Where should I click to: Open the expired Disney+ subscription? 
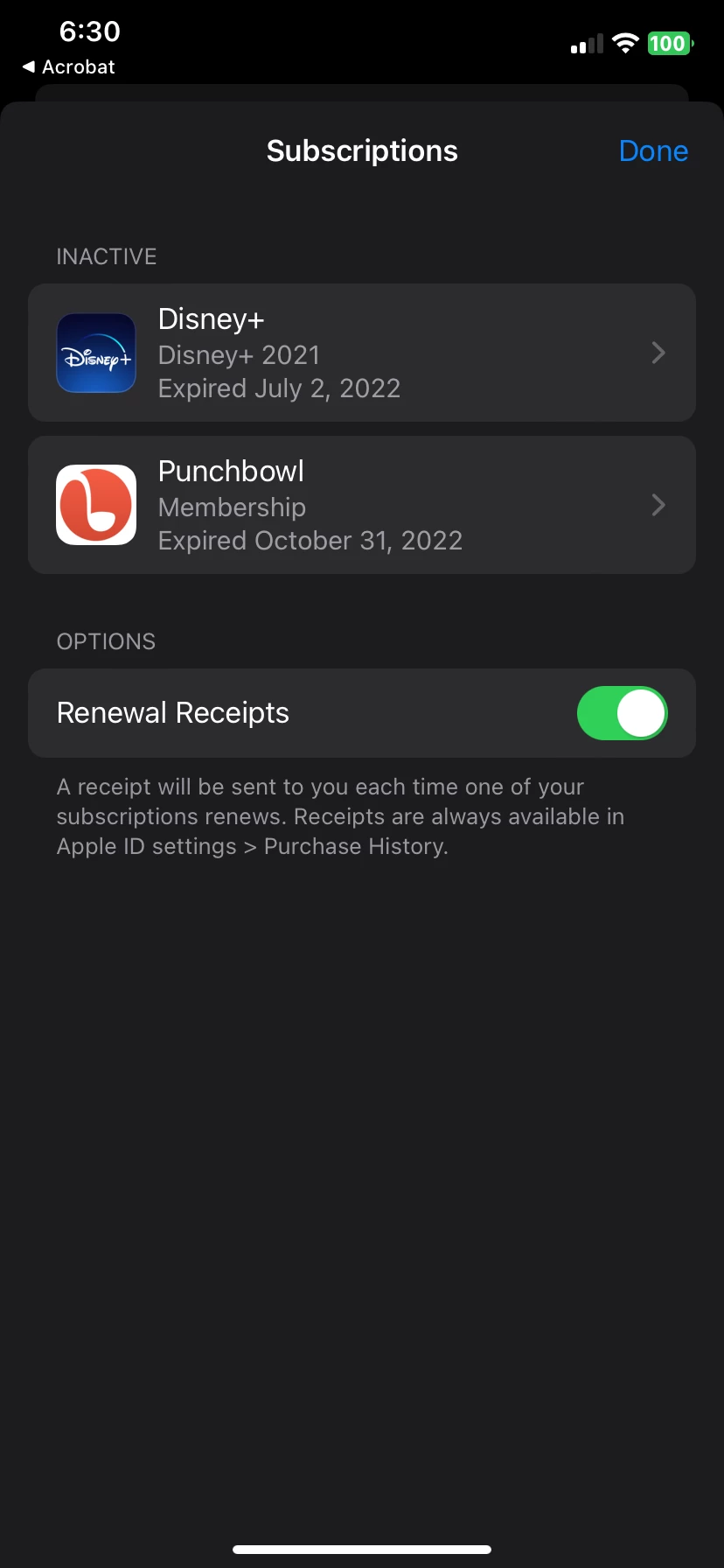coord(361,353)
